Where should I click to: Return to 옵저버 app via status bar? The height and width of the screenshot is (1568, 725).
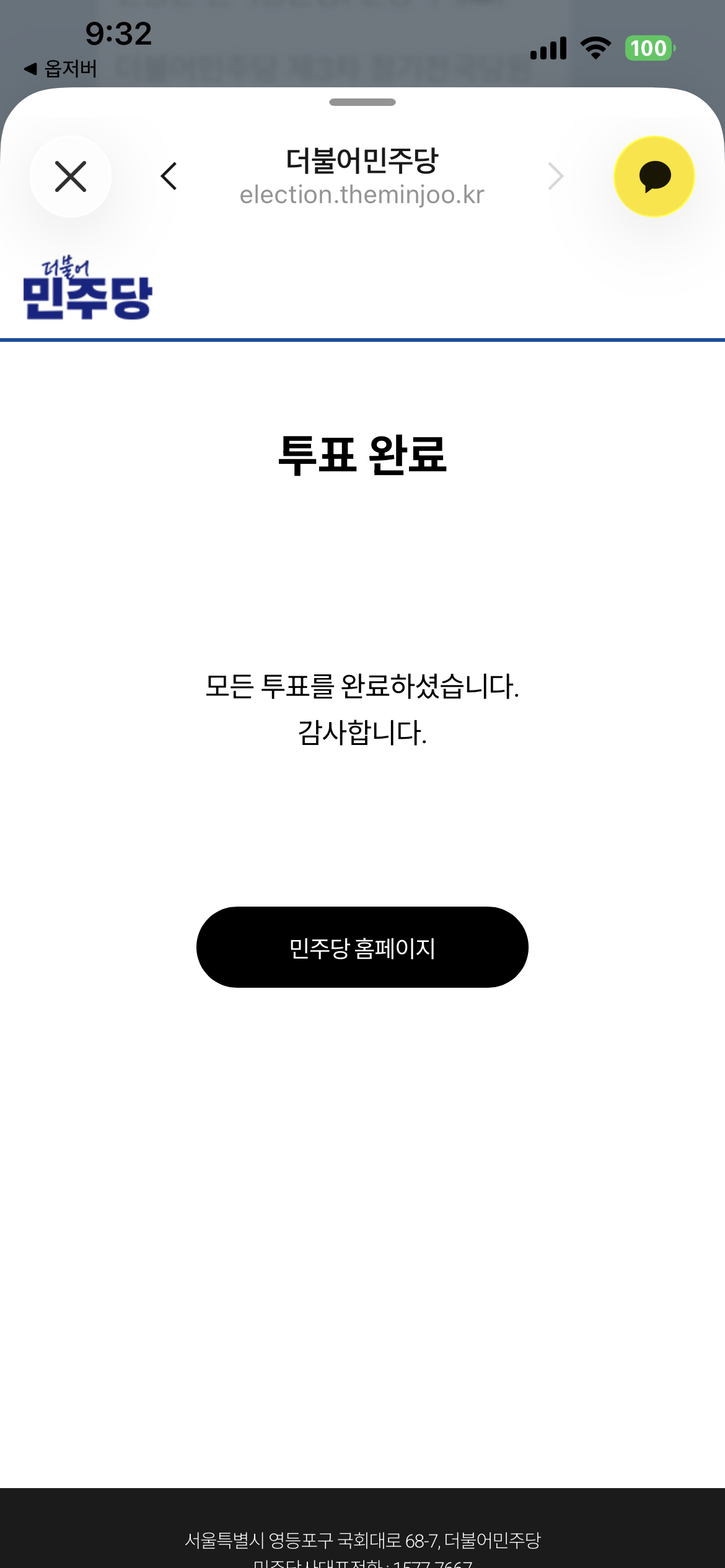point(61,69)
